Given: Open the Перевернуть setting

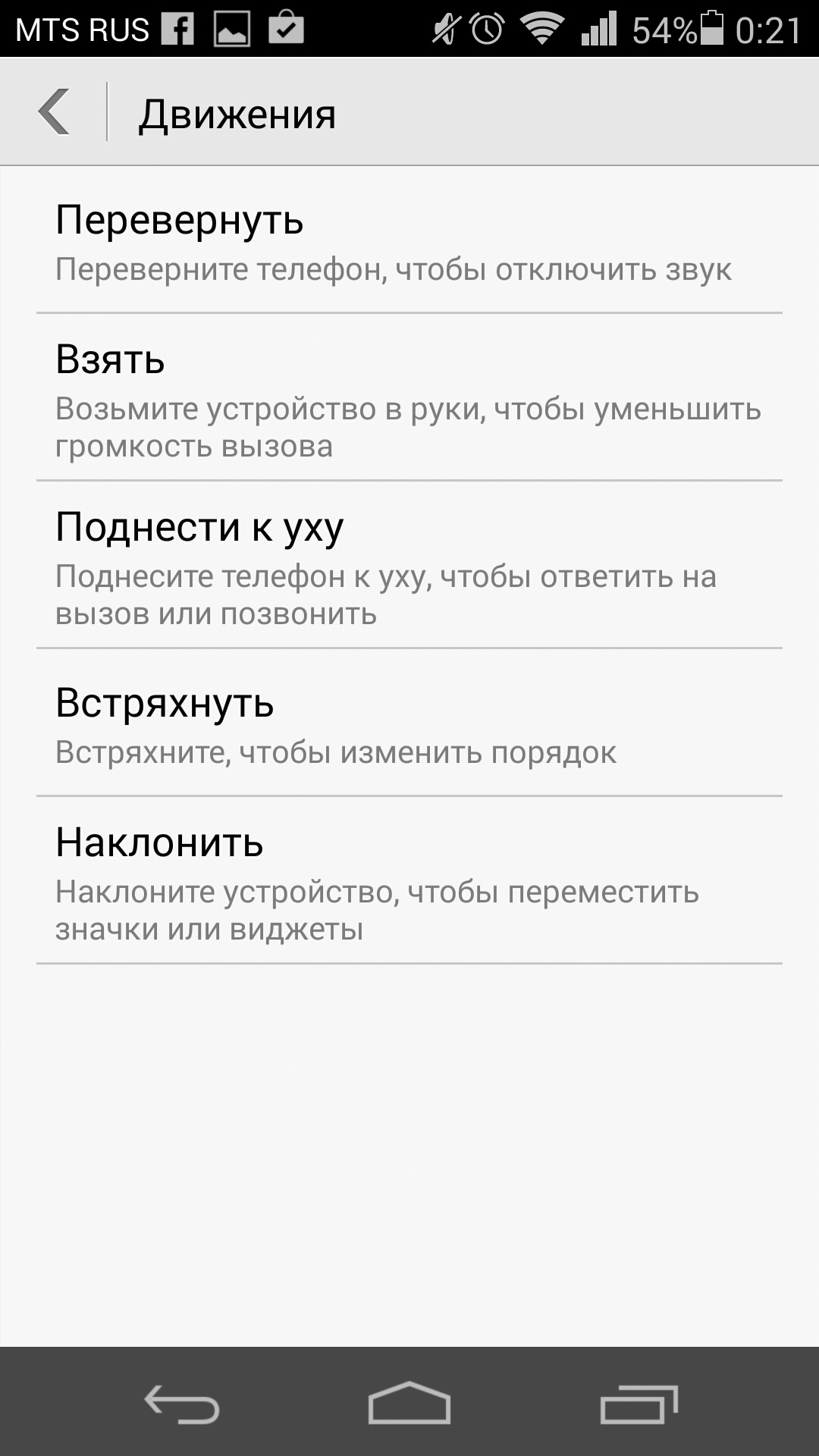Looking at the screenshot, I should 409,240.
